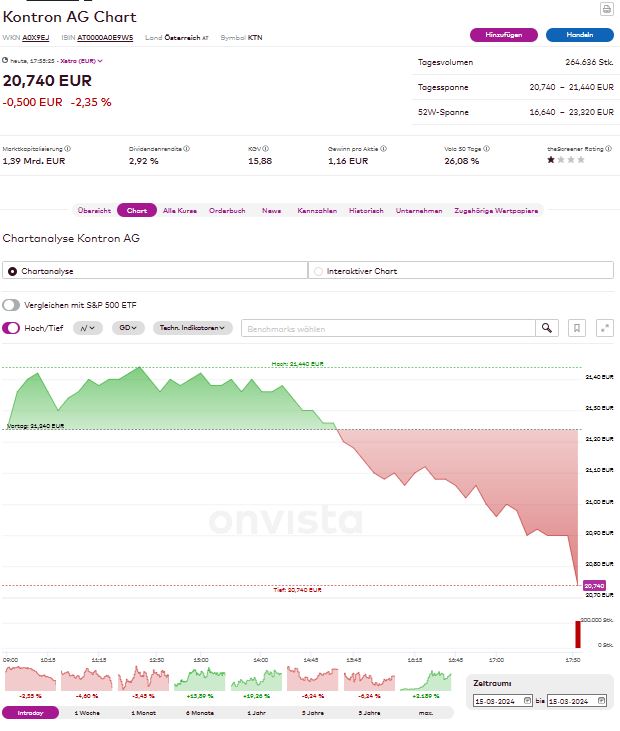Viewport: 620px width, 731px height.
Task: Switch to the Alle Kurse tab
Action: pos(180,211)
